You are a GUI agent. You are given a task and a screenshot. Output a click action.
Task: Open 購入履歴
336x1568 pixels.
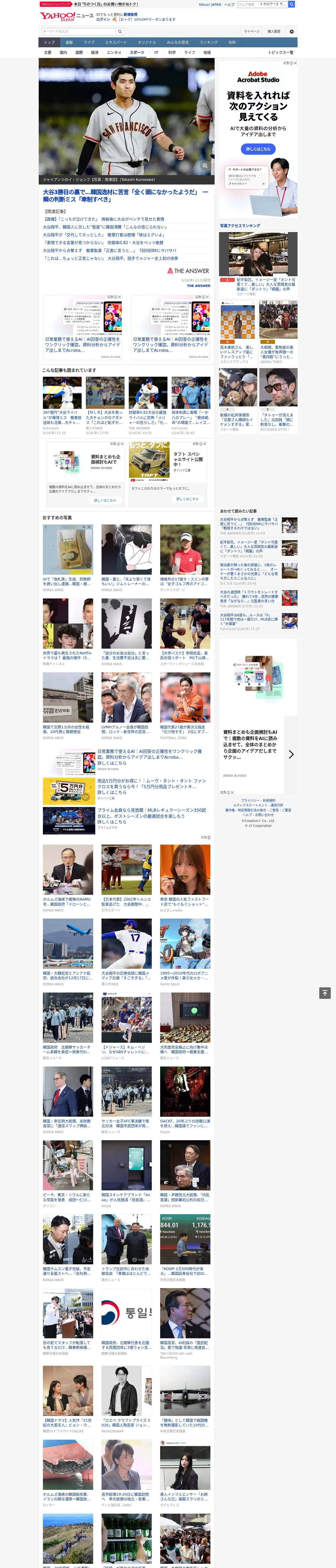point(274,31)
